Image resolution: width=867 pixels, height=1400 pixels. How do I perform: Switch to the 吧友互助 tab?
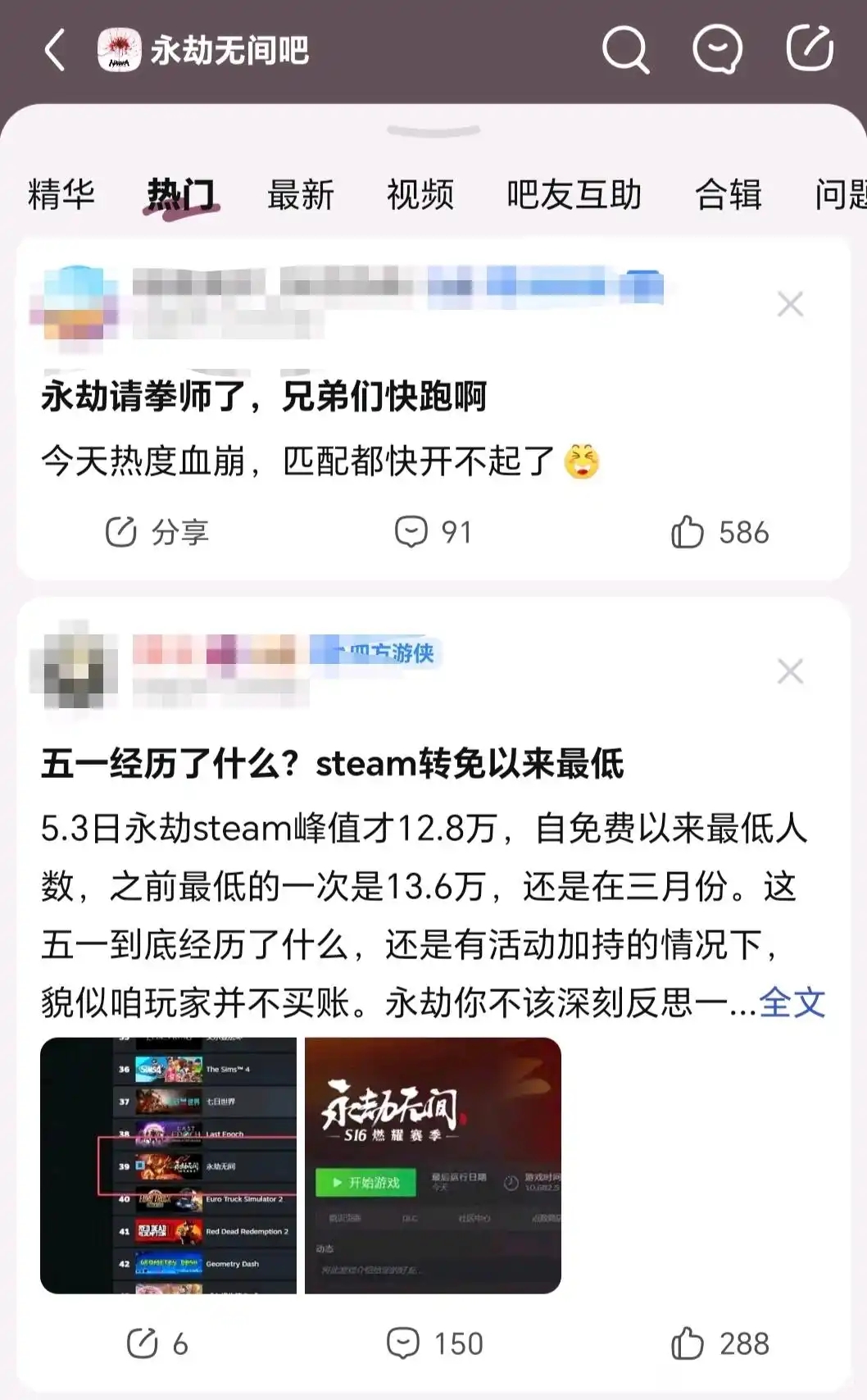pyautogui.click(x=574, y=195)
